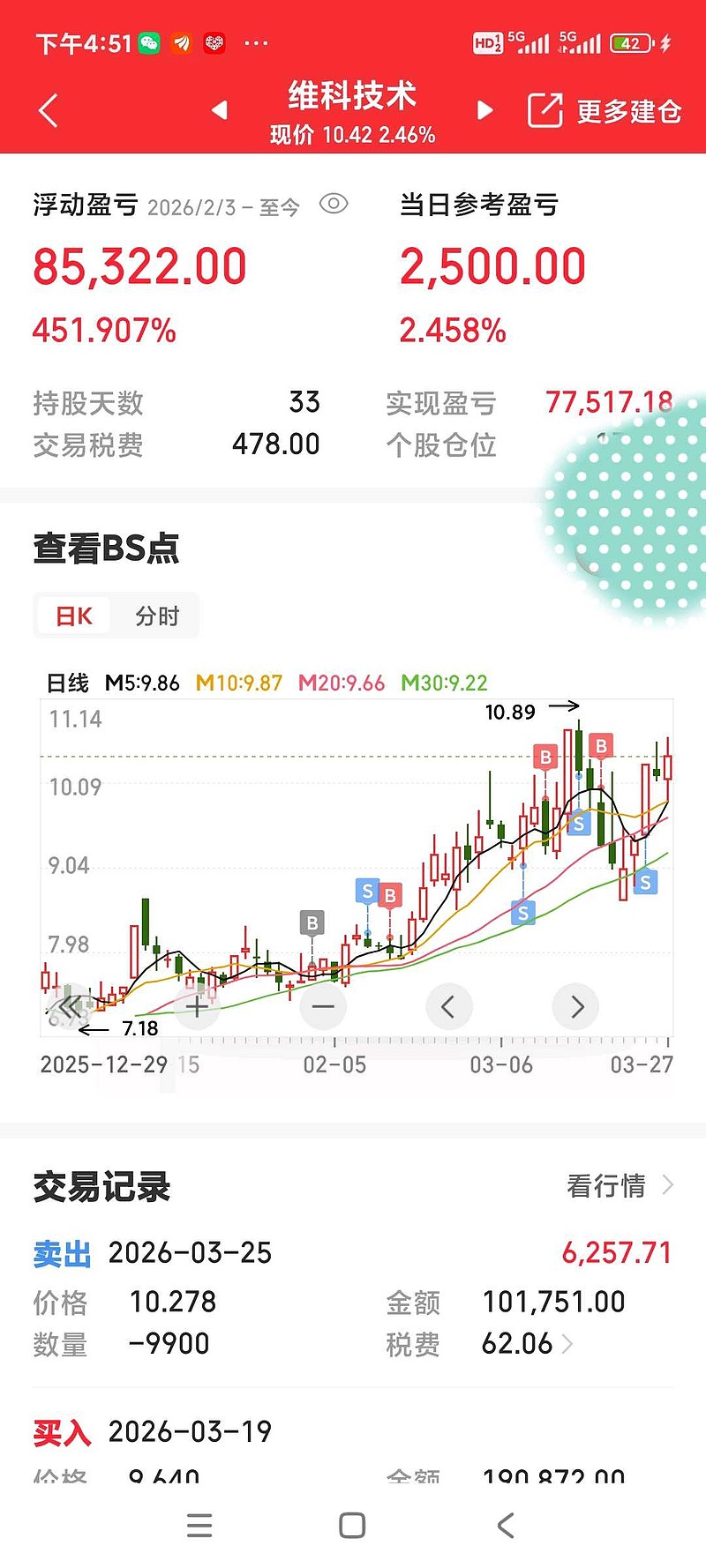Switch to the previous stock

tap(220, 110)
